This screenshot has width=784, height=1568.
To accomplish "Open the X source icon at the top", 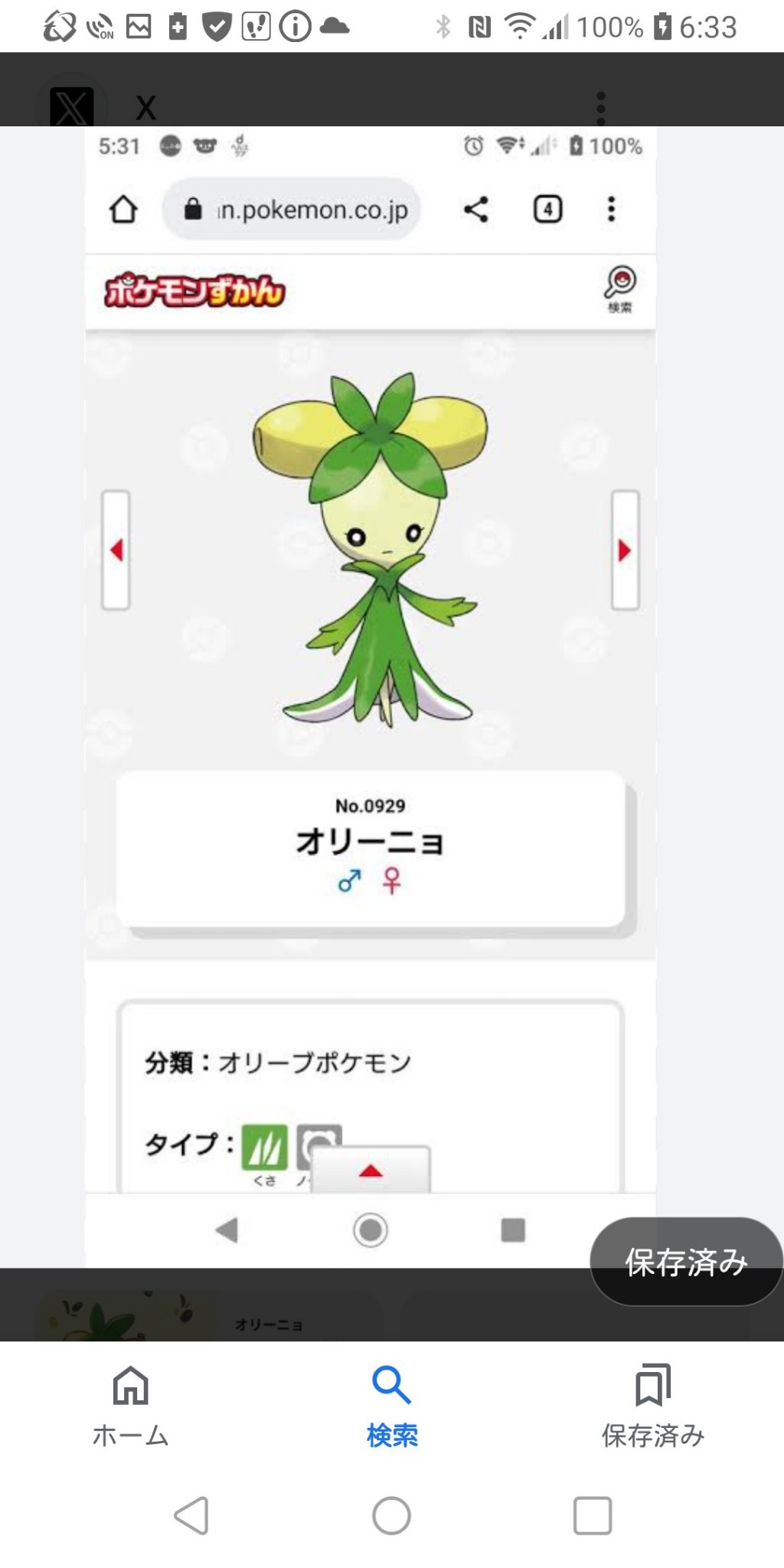I will (71, 107).
